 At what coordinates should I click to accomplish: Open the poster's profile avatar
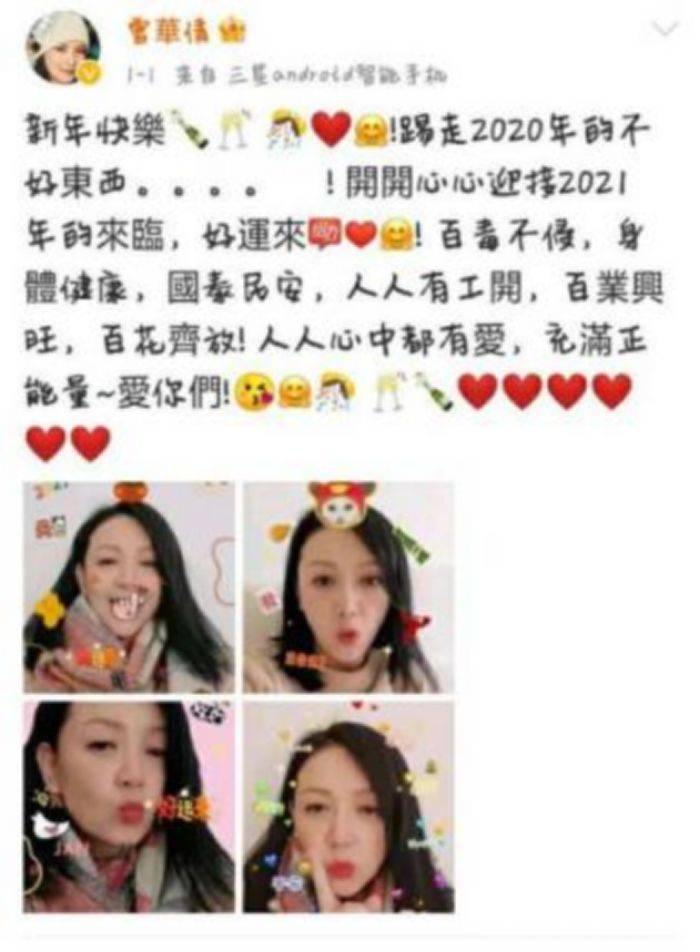63,47
